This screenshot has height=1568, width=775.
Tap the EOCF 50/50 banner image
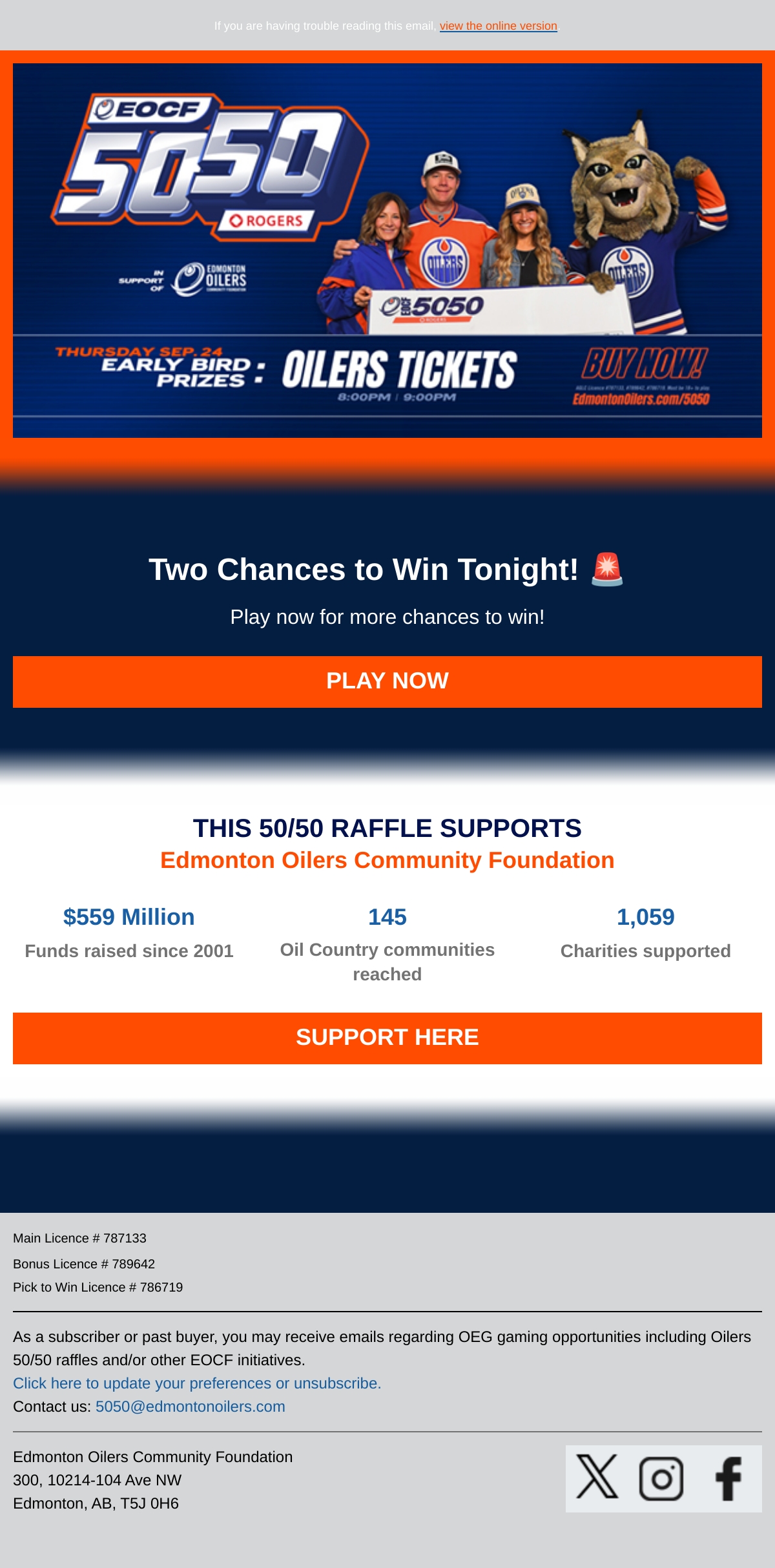coord(387,251)
